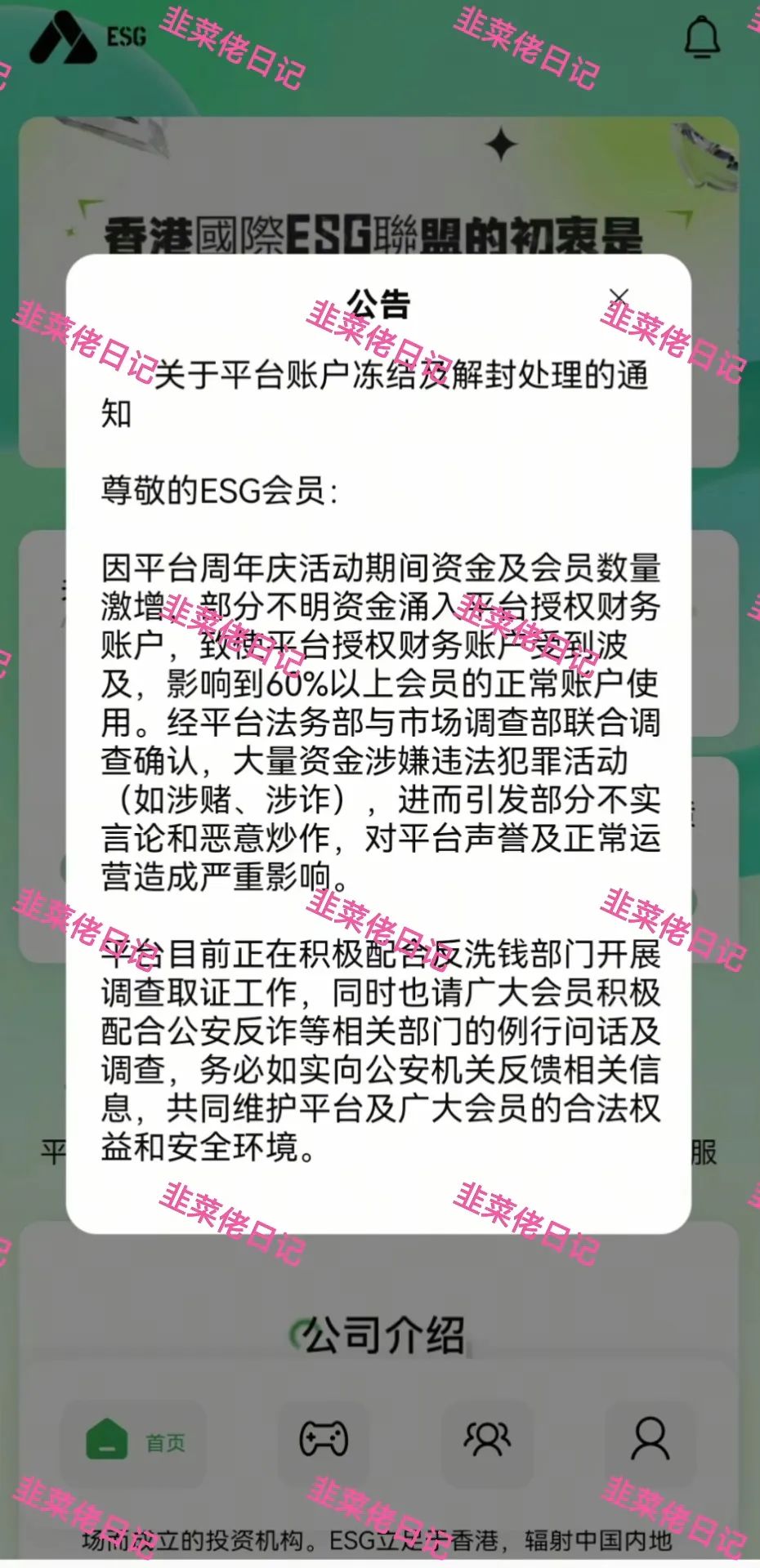Viewport: 760px width, 1568px height.
Task: Close the 公告 announcement dialog
Action: coord(619,297)
